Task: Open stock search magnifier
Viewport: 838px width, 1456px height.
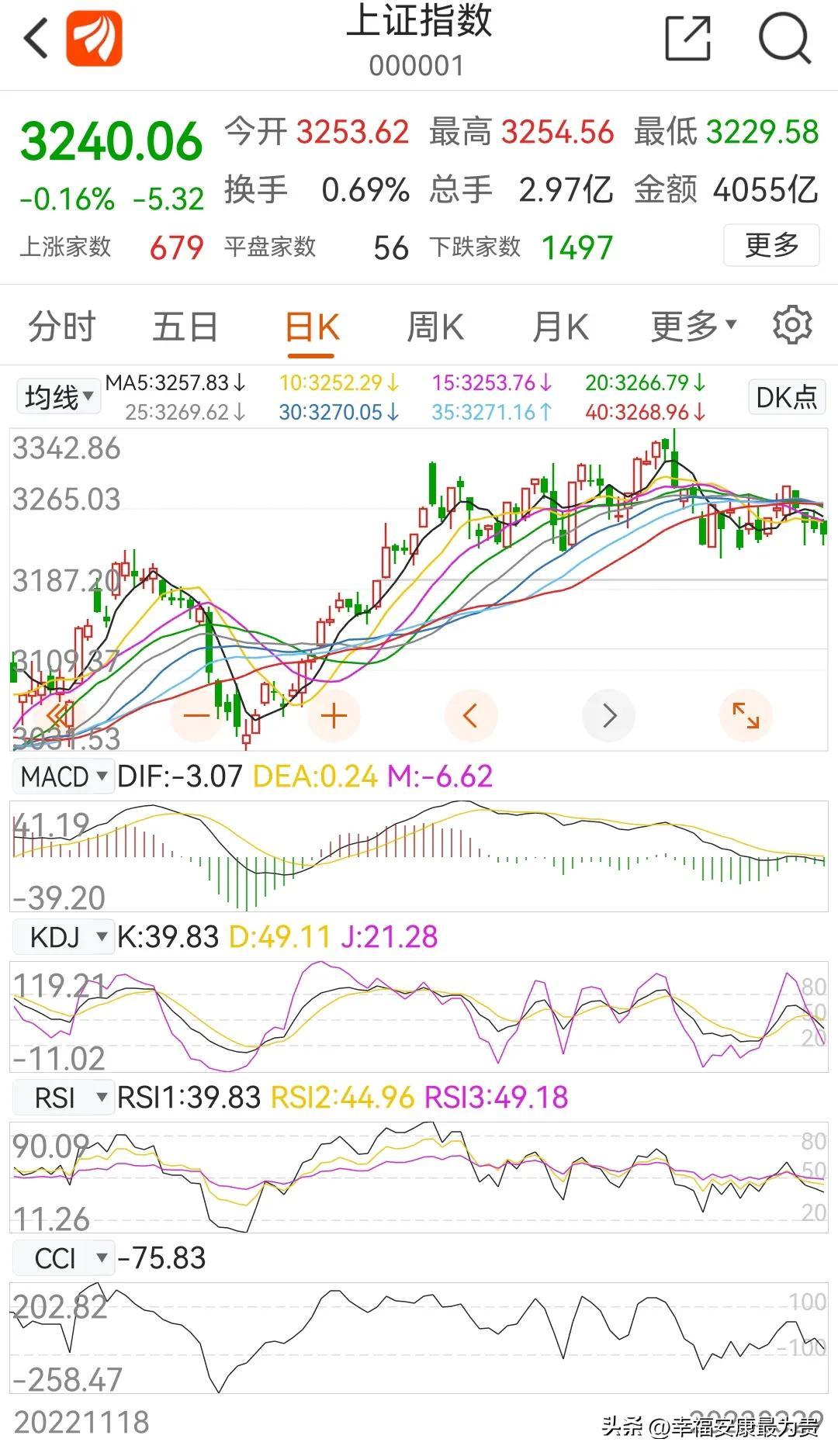Action: click(x=784, y=39)
